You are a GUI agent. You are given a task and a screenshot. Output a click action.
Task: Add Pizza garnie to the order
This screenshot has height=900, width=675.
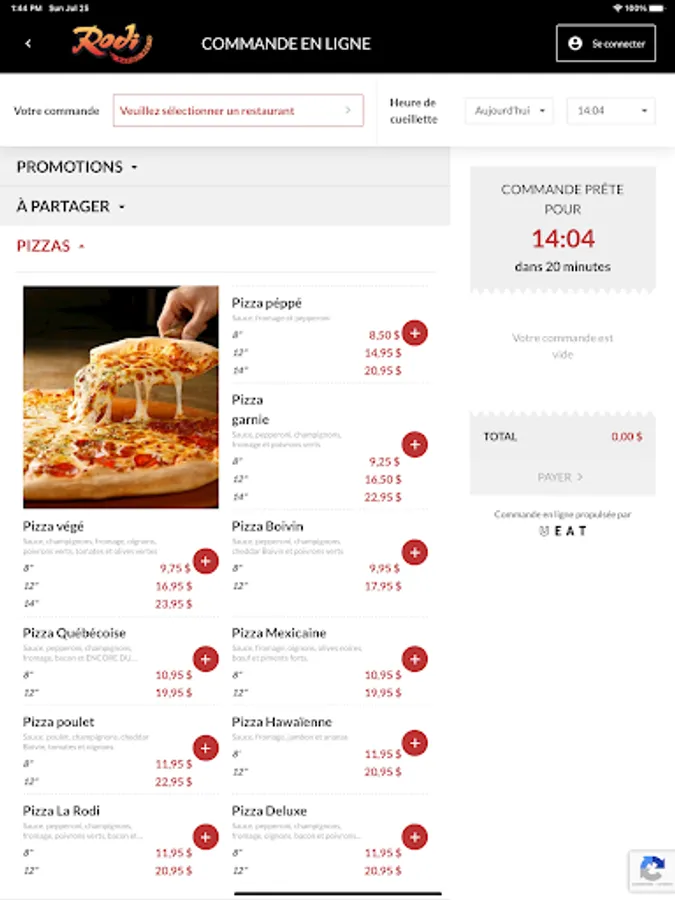(x=414, y=445)
